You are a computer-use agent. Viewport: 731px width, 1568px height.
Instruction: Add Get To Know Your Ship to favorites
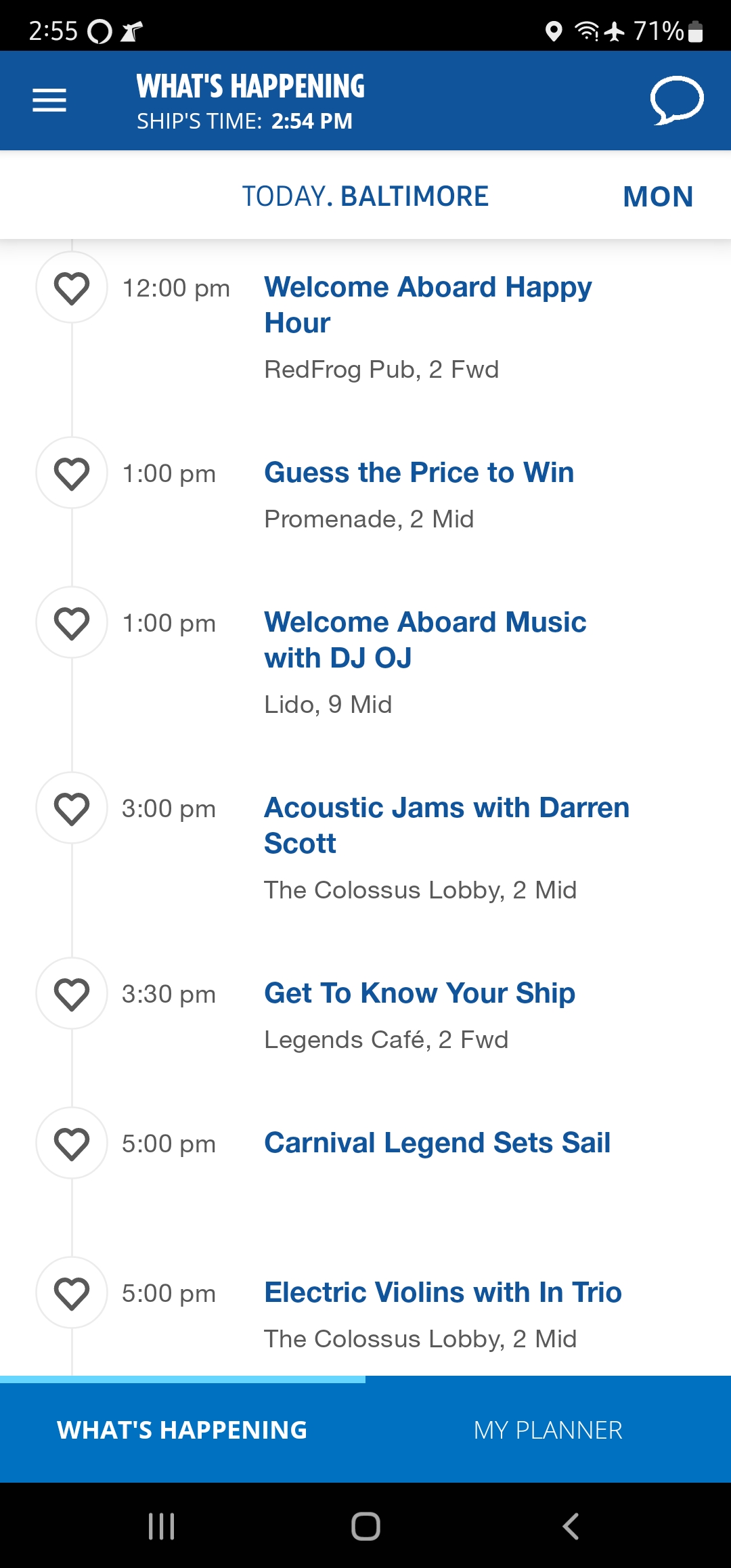(72, 993)
